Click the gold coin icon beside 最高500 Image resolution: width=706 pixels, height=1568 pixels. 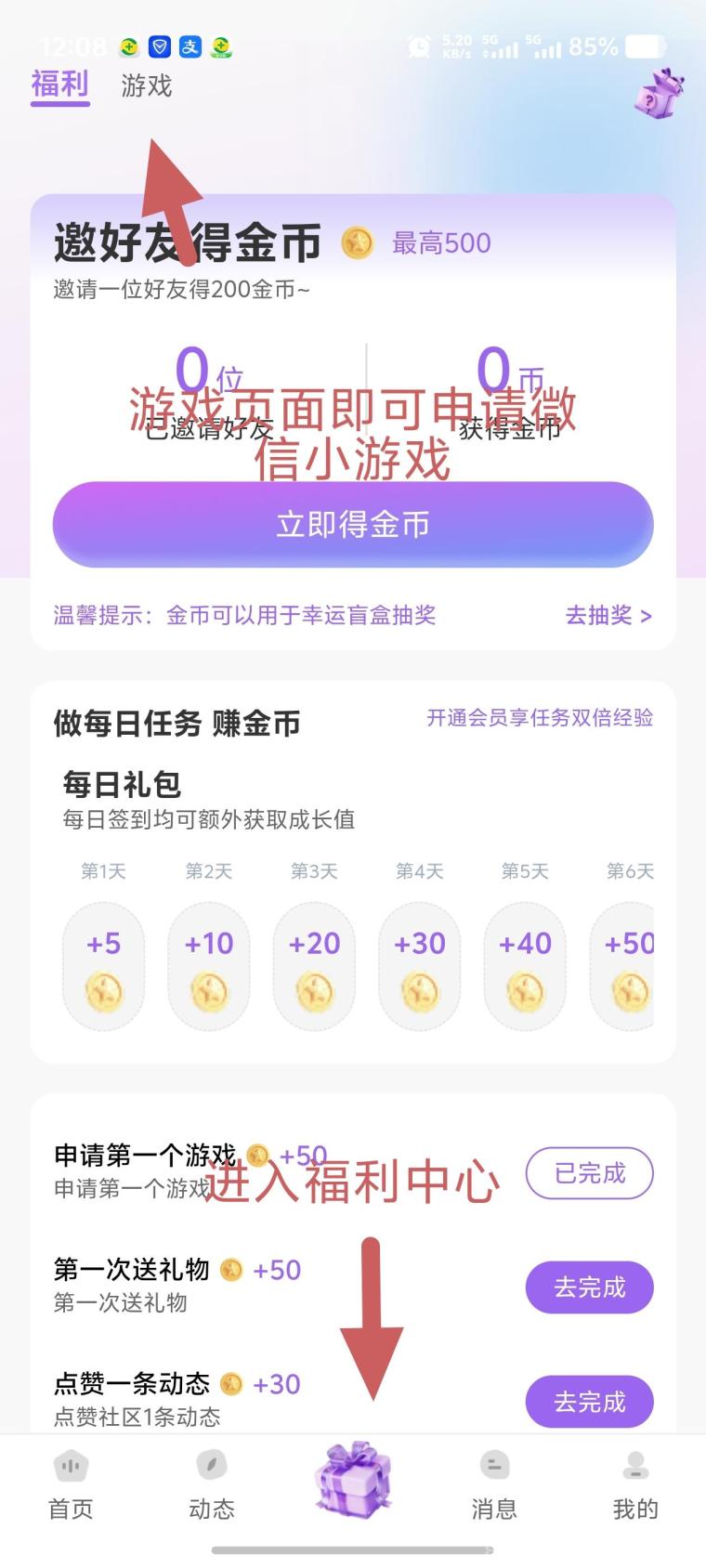click(360, 244)
